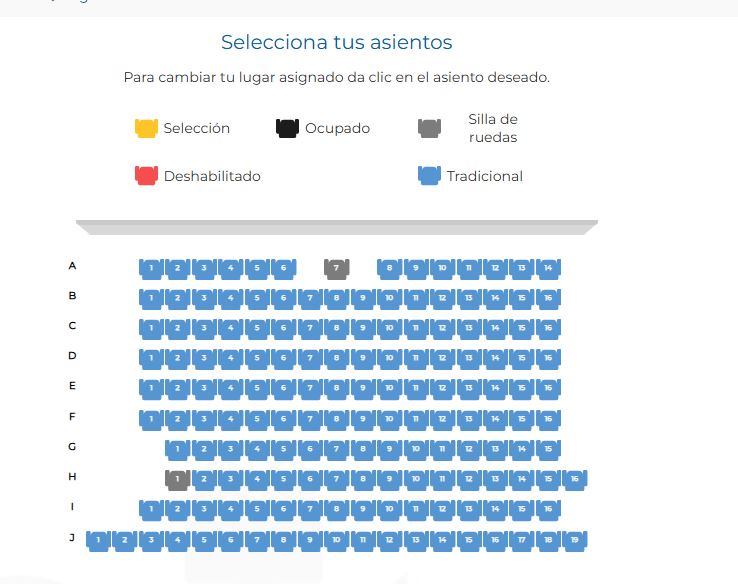Tap seat 3 in row F

pyautogui.click(x=204, y=418)
